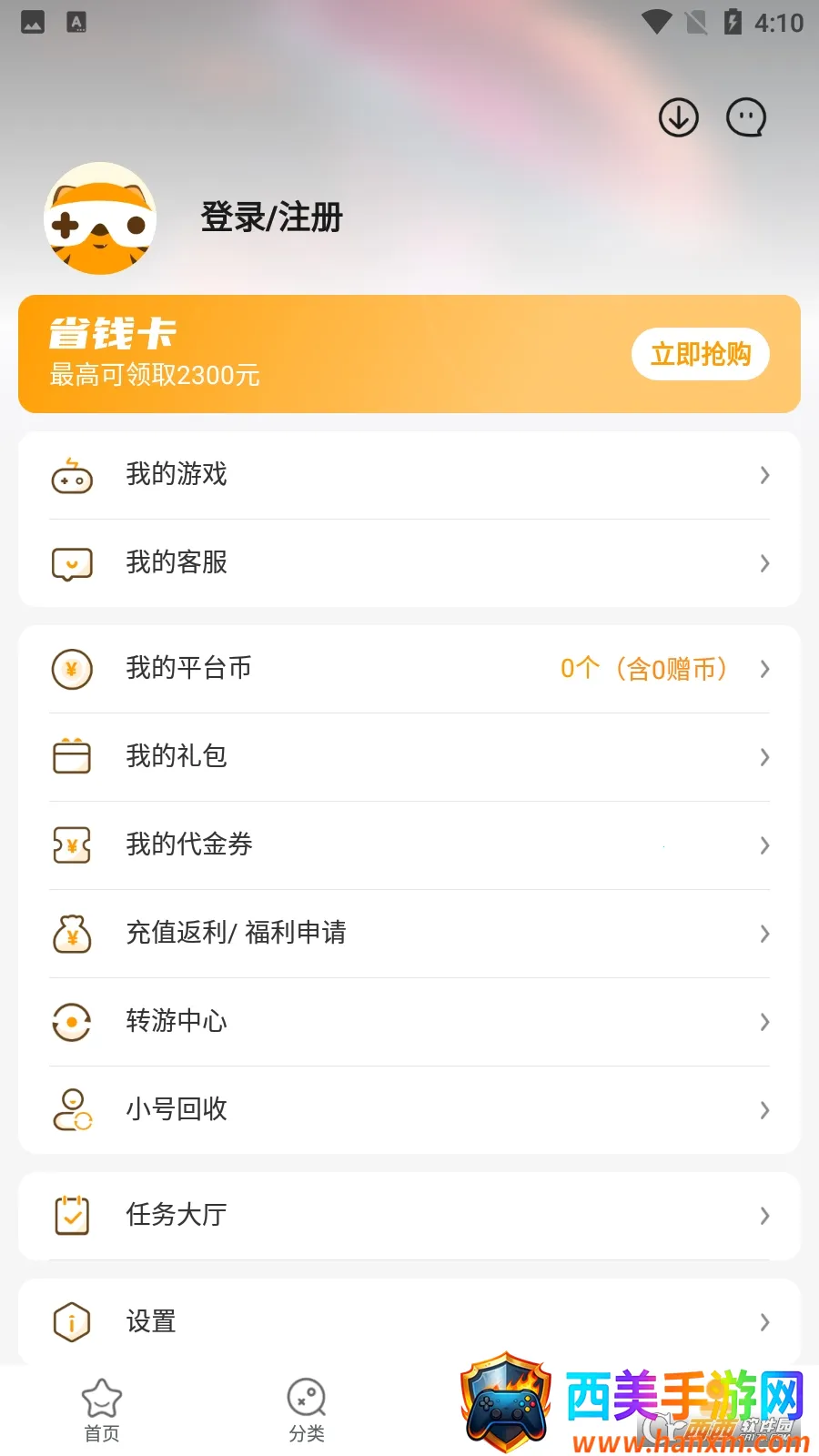View 我的平台币 balance
The image size is (819, 1456).
click(x=409, y=669)
